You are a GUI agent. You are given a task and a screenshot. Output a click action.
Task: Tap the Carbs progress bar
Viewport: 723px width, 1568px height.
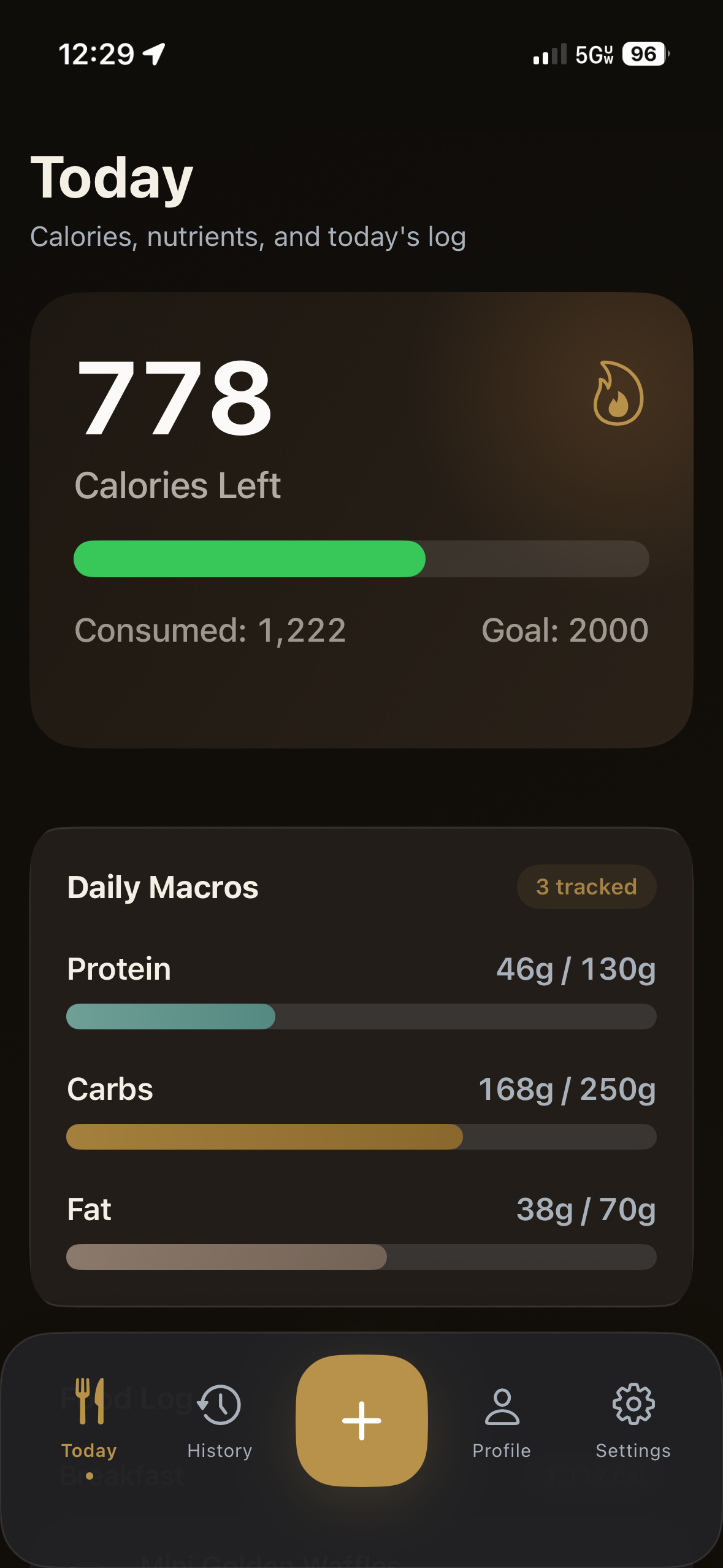[361, 1136]
